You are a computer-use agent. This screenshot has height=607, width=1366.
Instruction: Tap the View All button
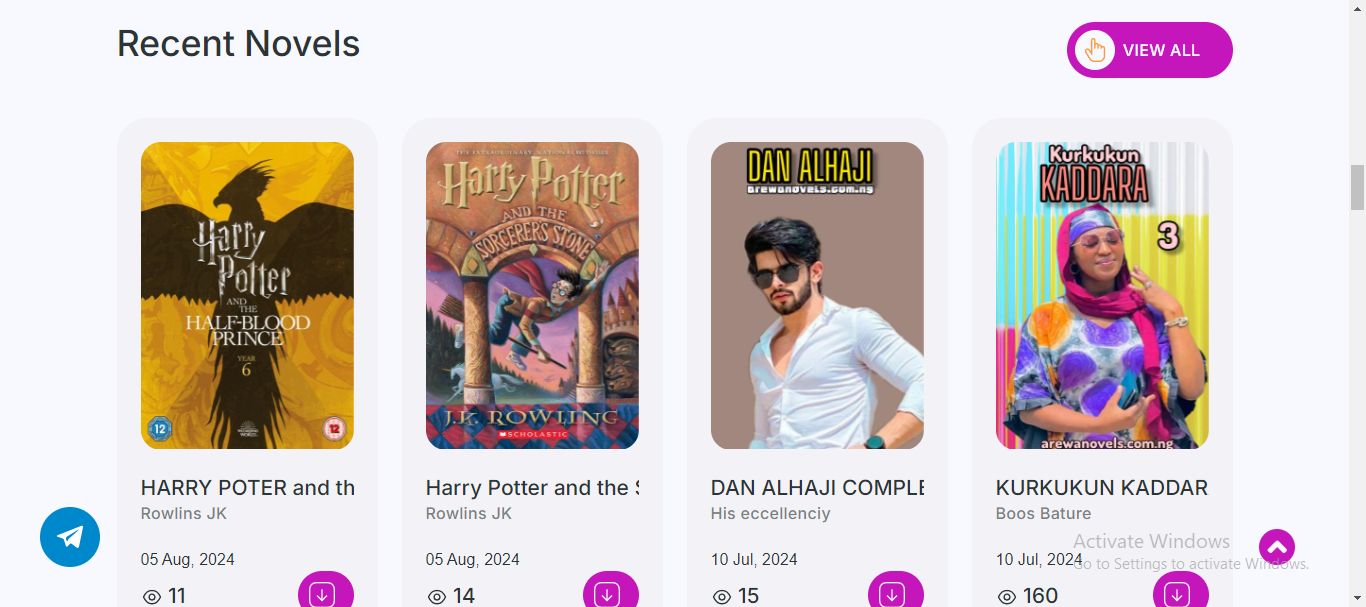pyautogui.click(x=1149, y=50)
